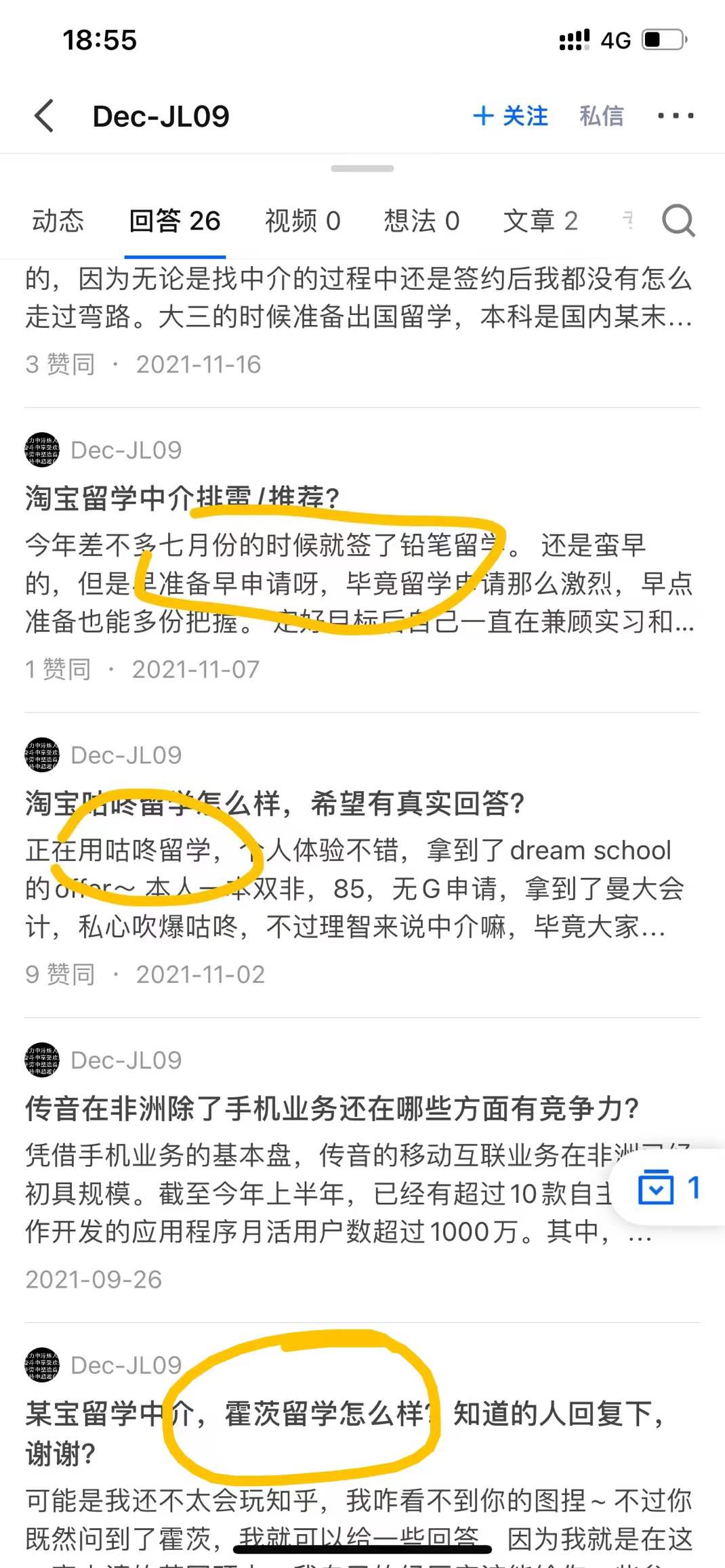Select the 回答 26 tab

click(175, 221)
